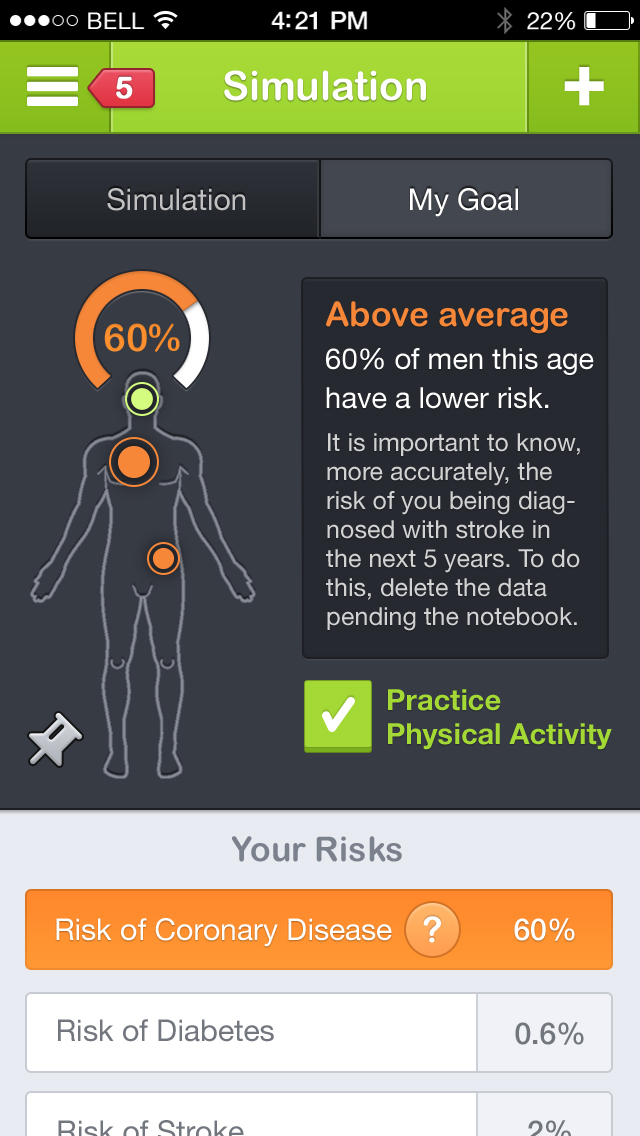This screenshot has height=1136, width=640.
Task: Toggle the Practice Physical Activity checkbox
Action: [x=337, y=716]
